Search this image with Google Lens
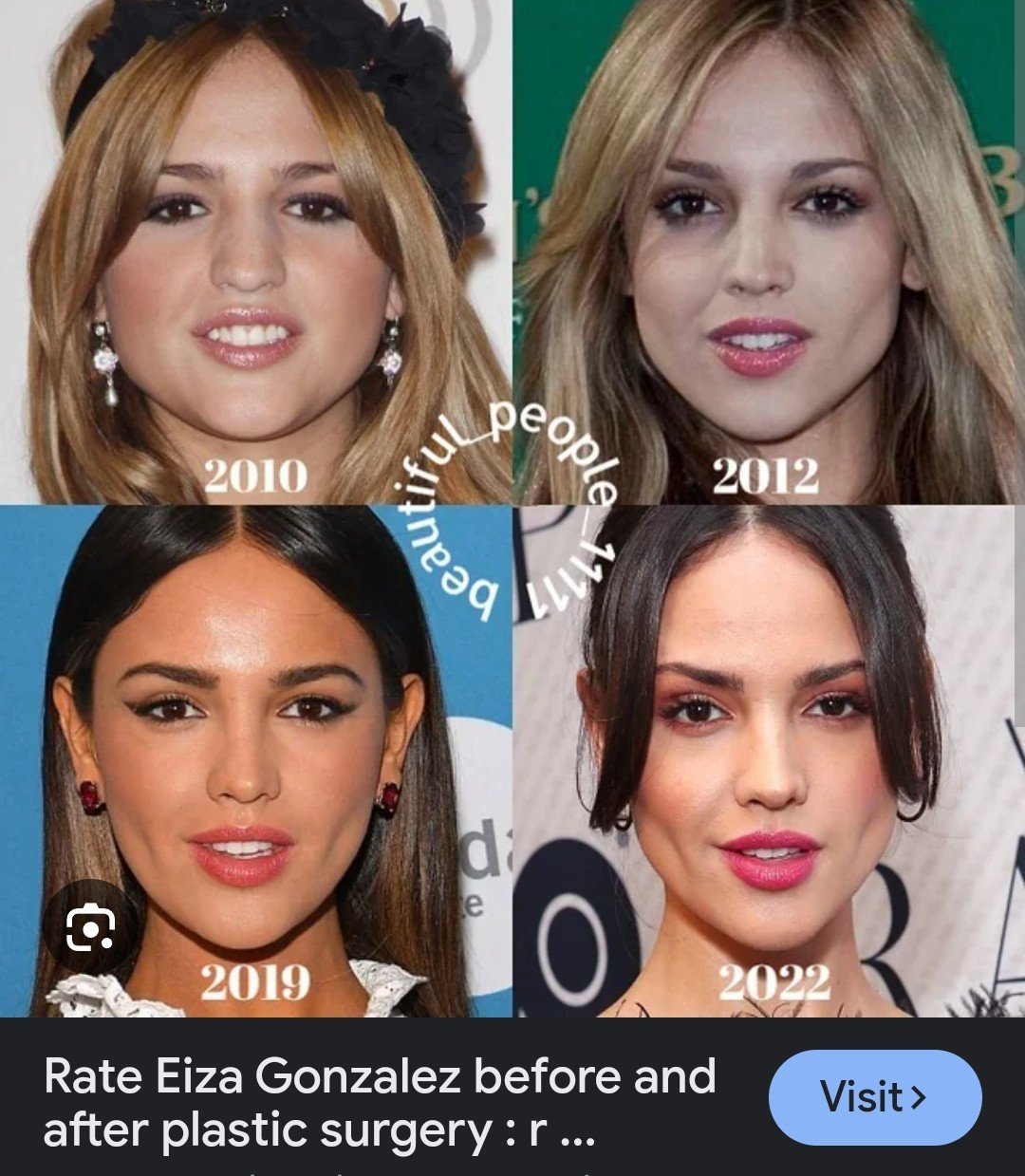The image size is (1025, 1176). click(x=92, y=928)
